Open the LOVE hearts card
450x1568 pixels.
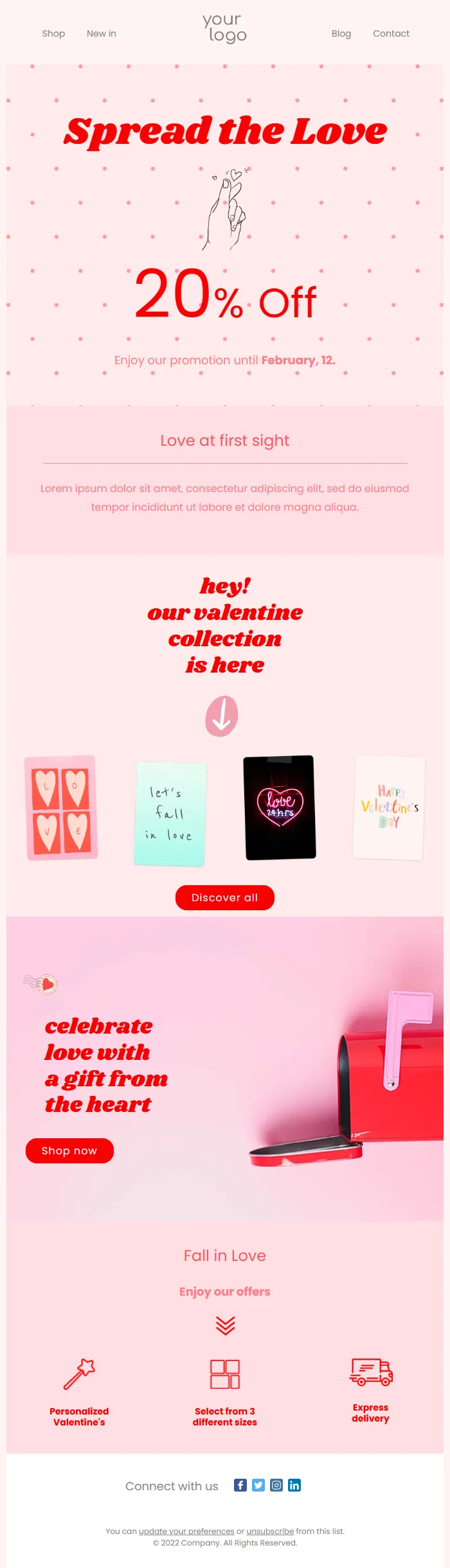61,807
